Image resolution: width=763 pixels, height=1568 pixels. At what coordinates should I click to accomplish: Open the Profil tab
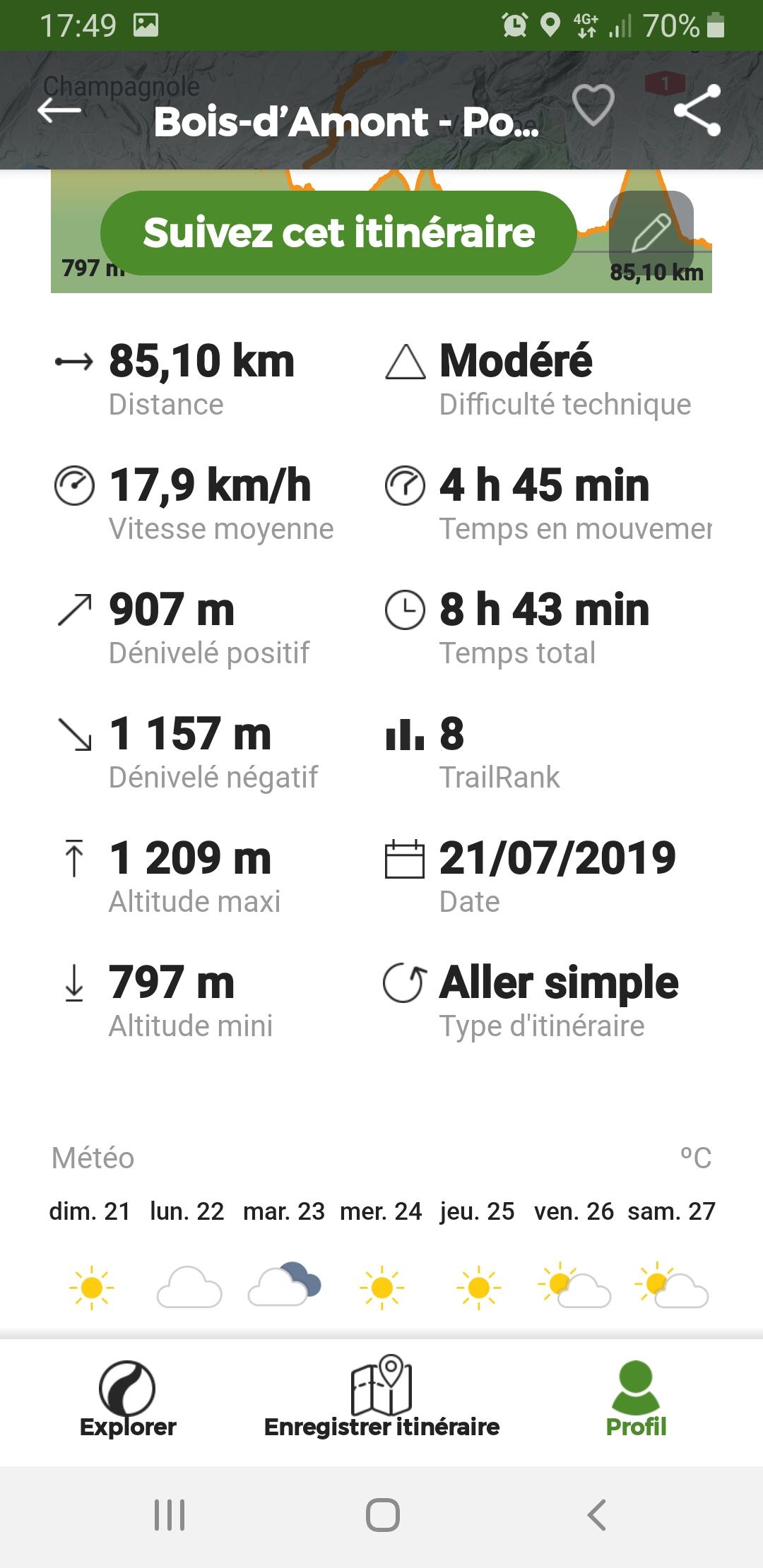coord(636,1400)
